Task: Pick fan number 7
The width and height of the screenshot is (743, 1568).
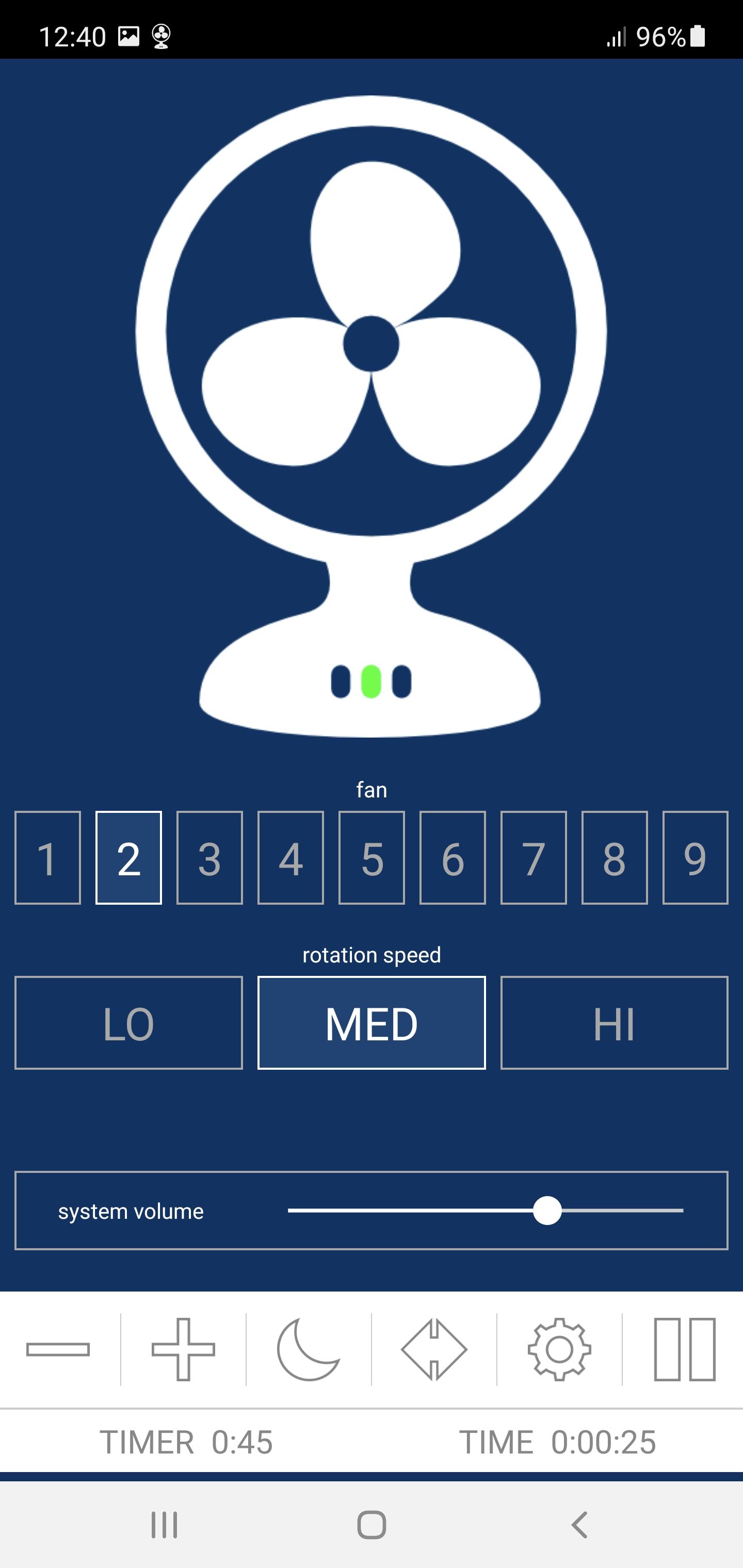Action: 534,858
